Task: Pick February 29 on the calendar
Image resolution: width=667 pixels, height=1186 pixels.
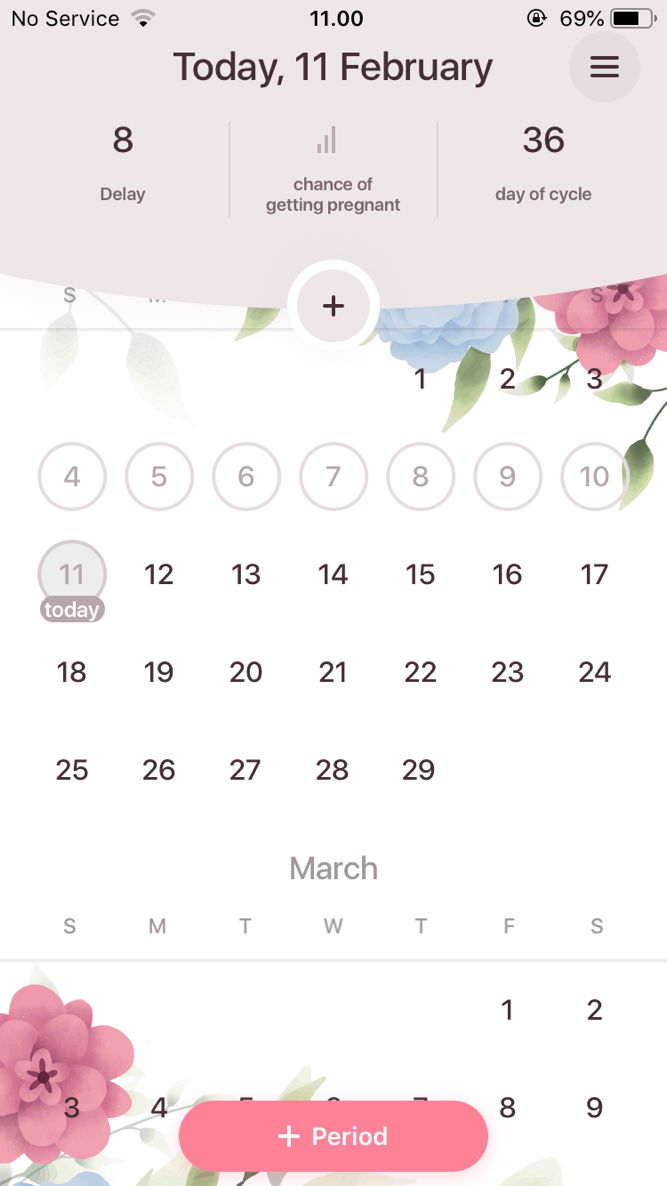Action: [x=419, y=770]
